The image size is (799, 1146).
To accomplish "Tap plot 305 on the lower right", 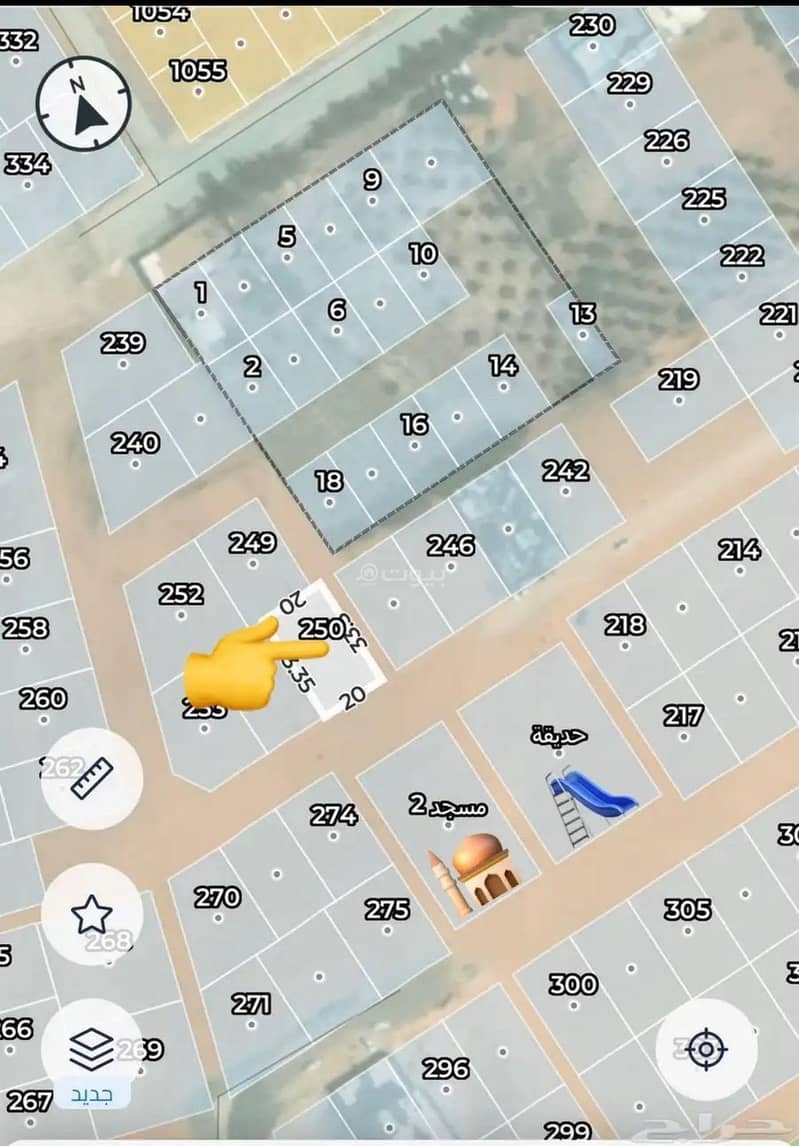I will tap(687, 909).
